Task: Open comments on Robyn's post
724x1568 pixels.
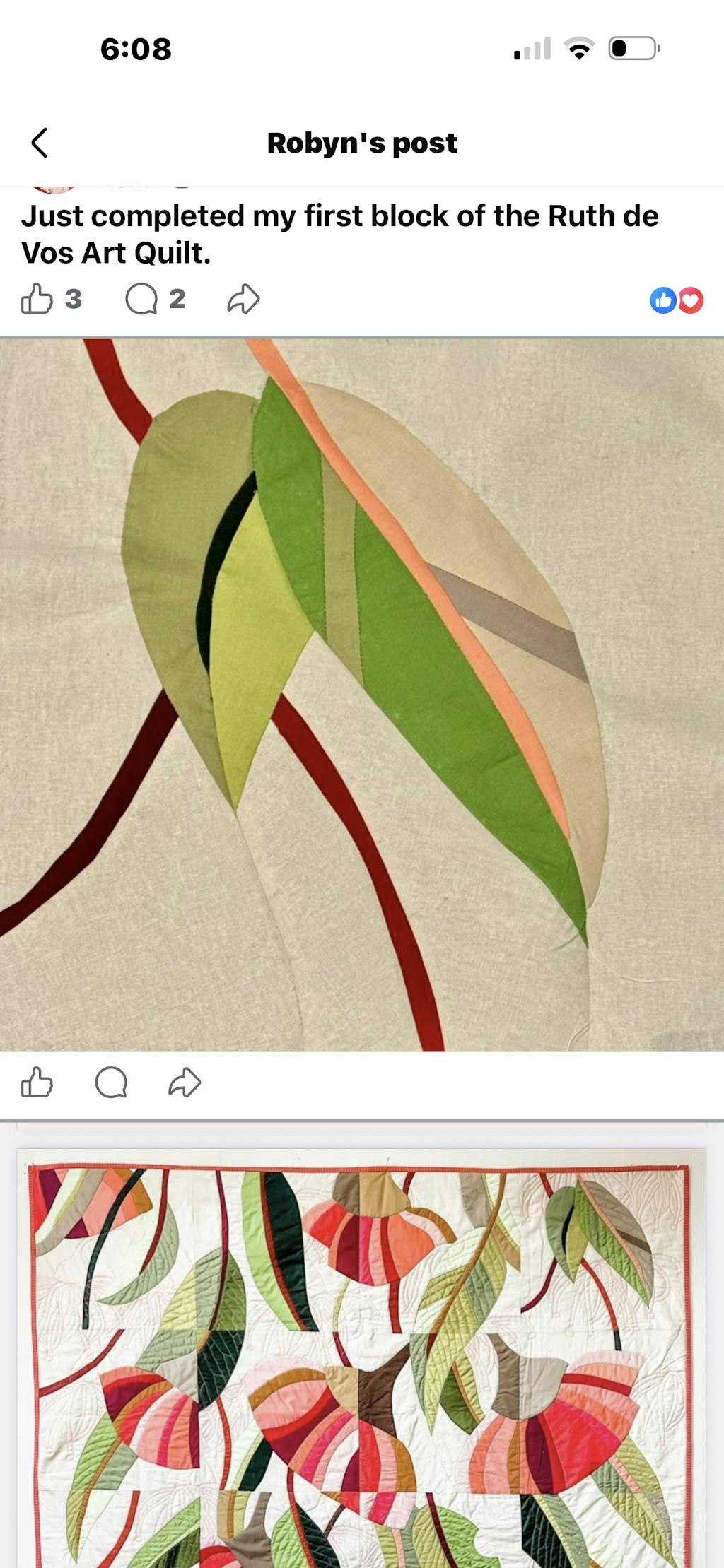Action: pos(141,299)
